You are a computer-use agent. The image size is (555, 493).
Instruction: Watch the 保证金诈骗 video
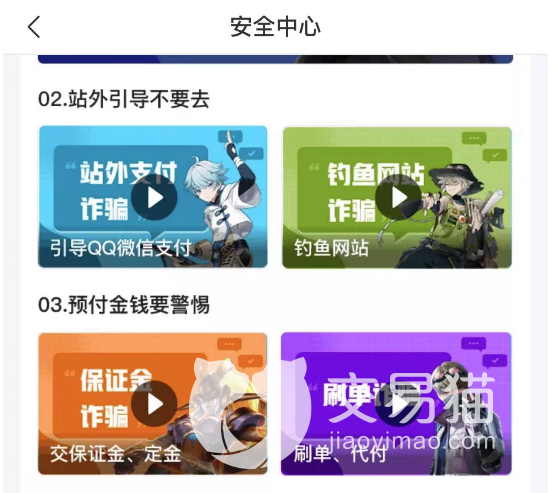click(154, 404)
